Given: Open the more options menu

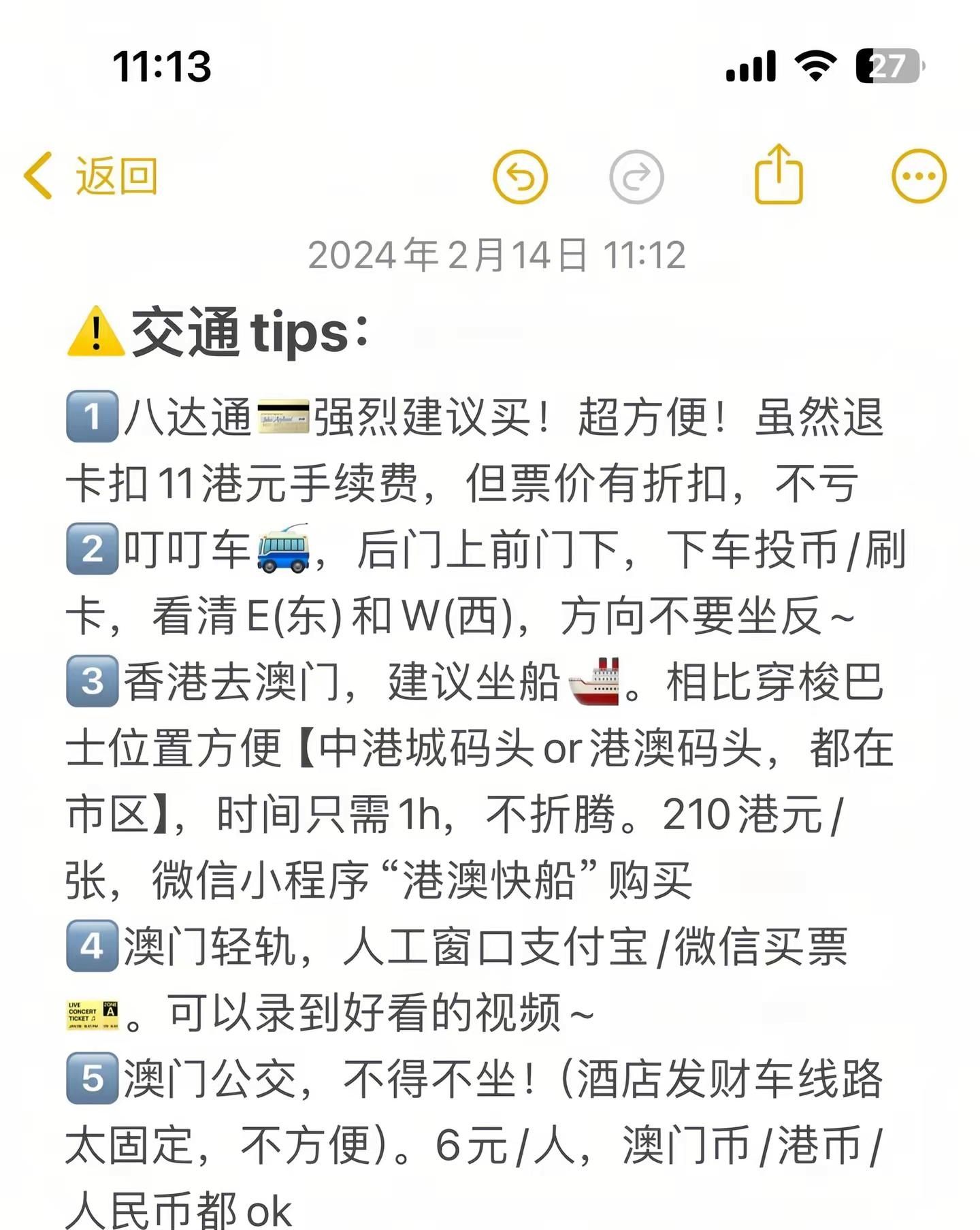Looking at the screenshot, I should pos(918,176).
